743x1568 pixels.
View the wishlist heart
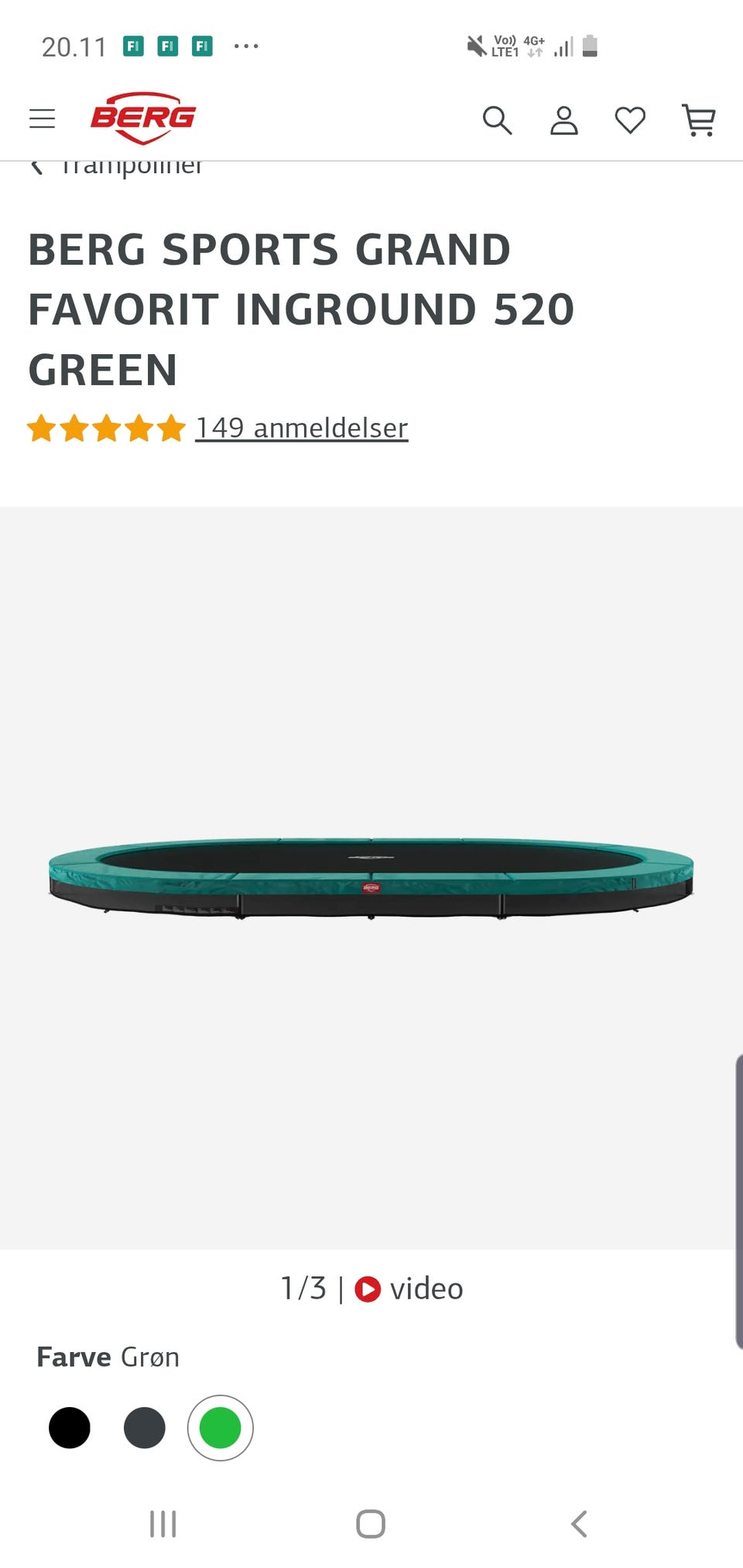[x=630, y=120]
